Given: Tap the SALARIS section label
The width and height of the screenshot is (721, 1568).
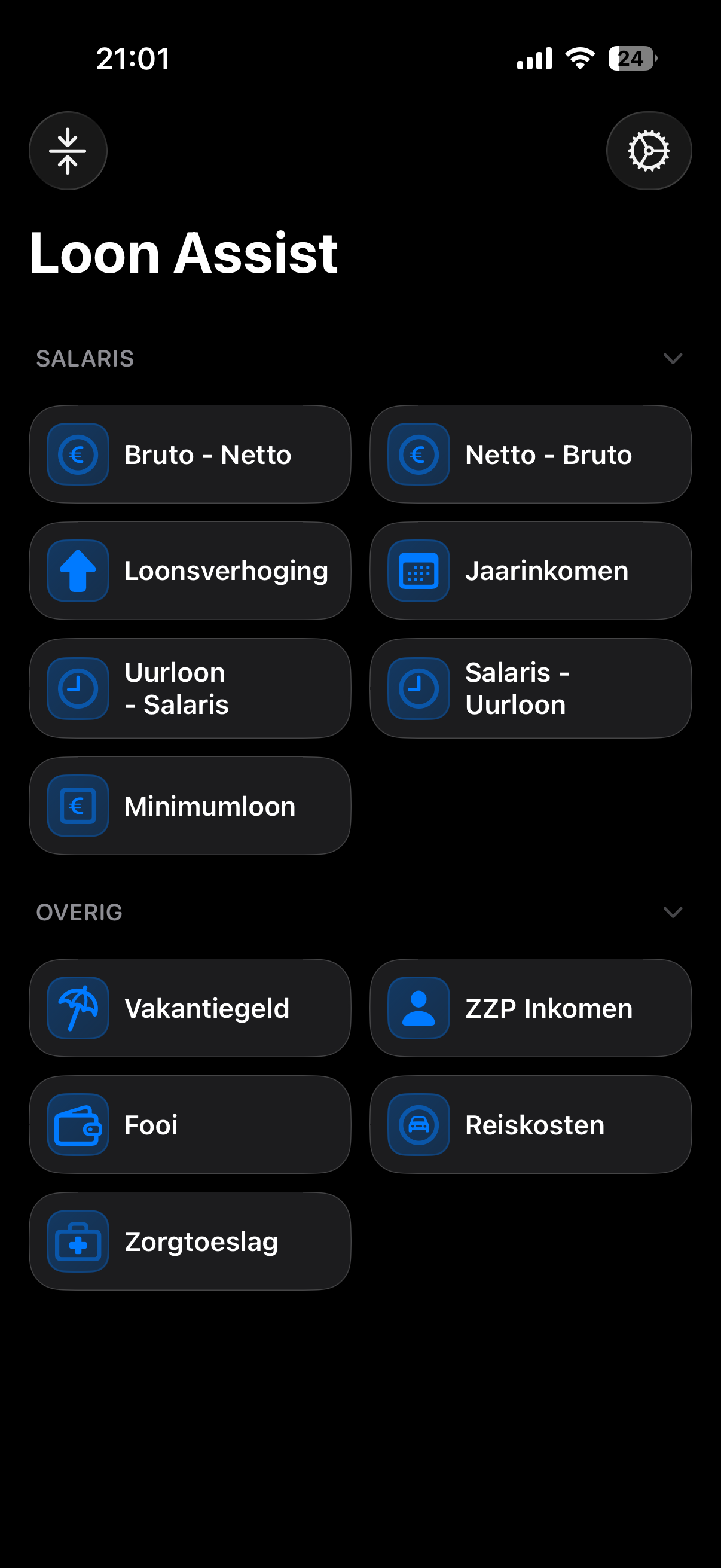Looking at the screenshot, I should click(x=85, y=359).
